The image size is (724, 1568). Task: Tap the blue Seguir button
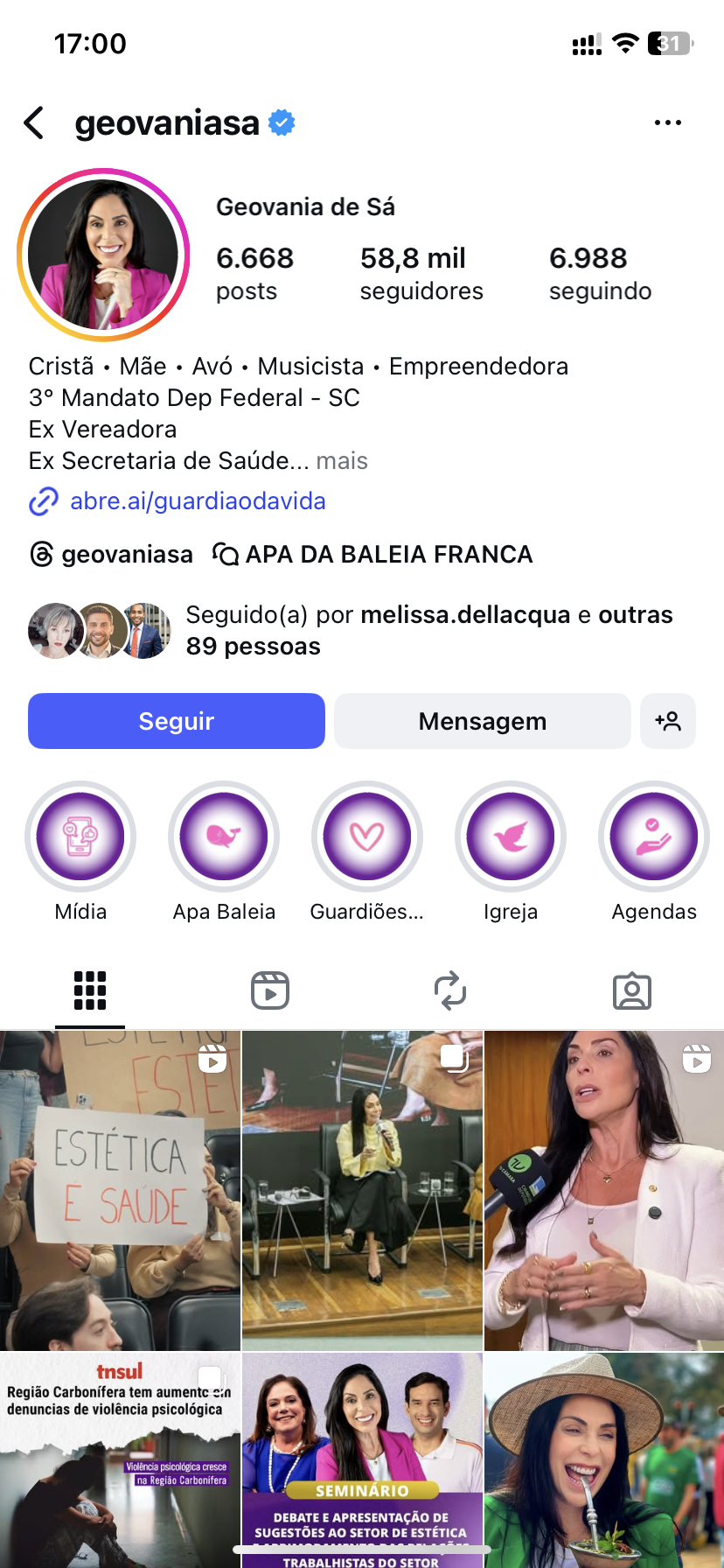coord(177,721)
